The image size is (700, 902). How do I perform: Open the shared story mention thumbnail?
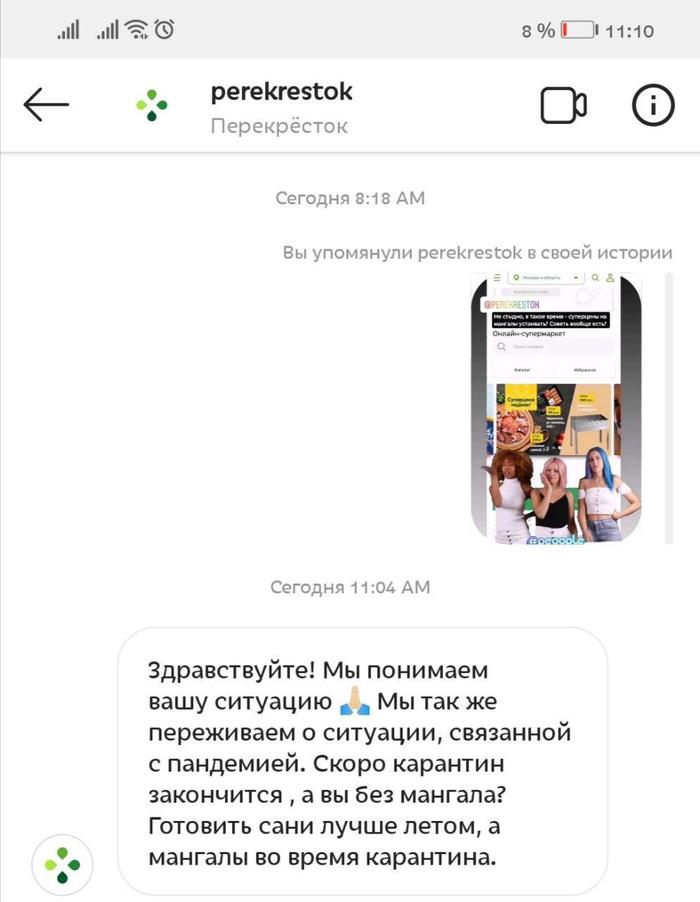(x=556, y=408)
